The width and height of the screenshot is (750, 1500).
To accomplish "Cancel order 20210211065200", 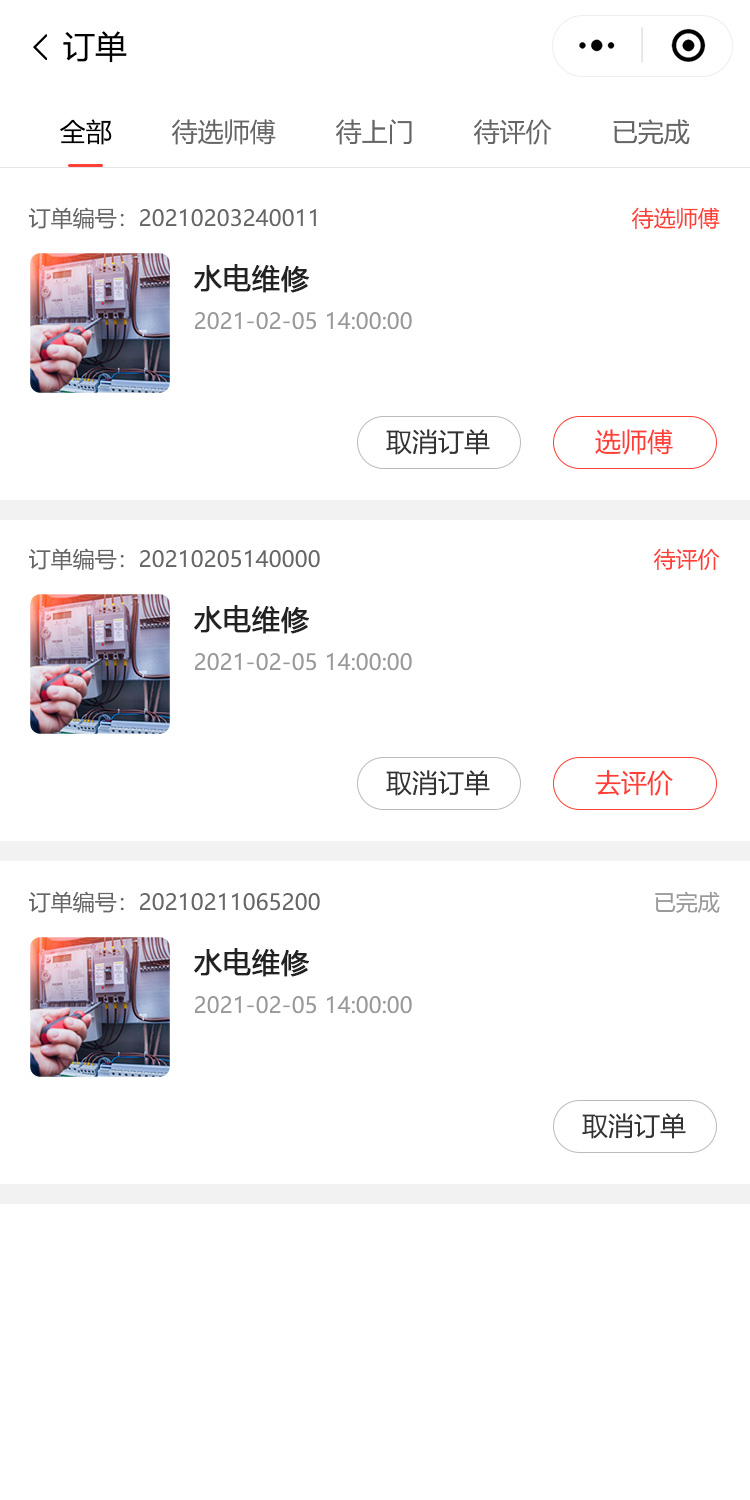I will pyautogui.click(x=634, y=1126).
